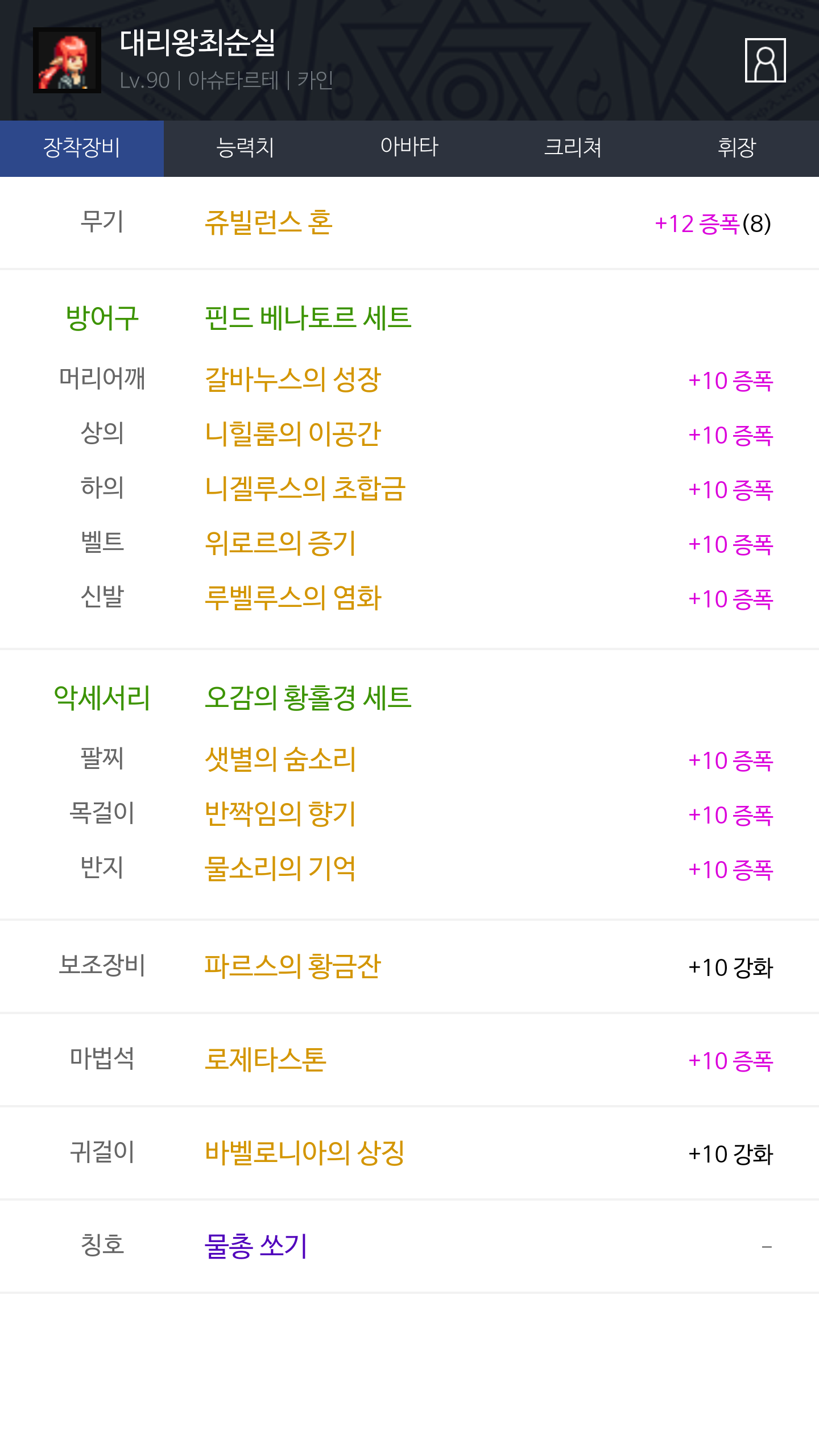The width and height of the screenshot is (819, 1456).
Task: View the 루벨루스의 염화 shoes item
Action: 293,598
